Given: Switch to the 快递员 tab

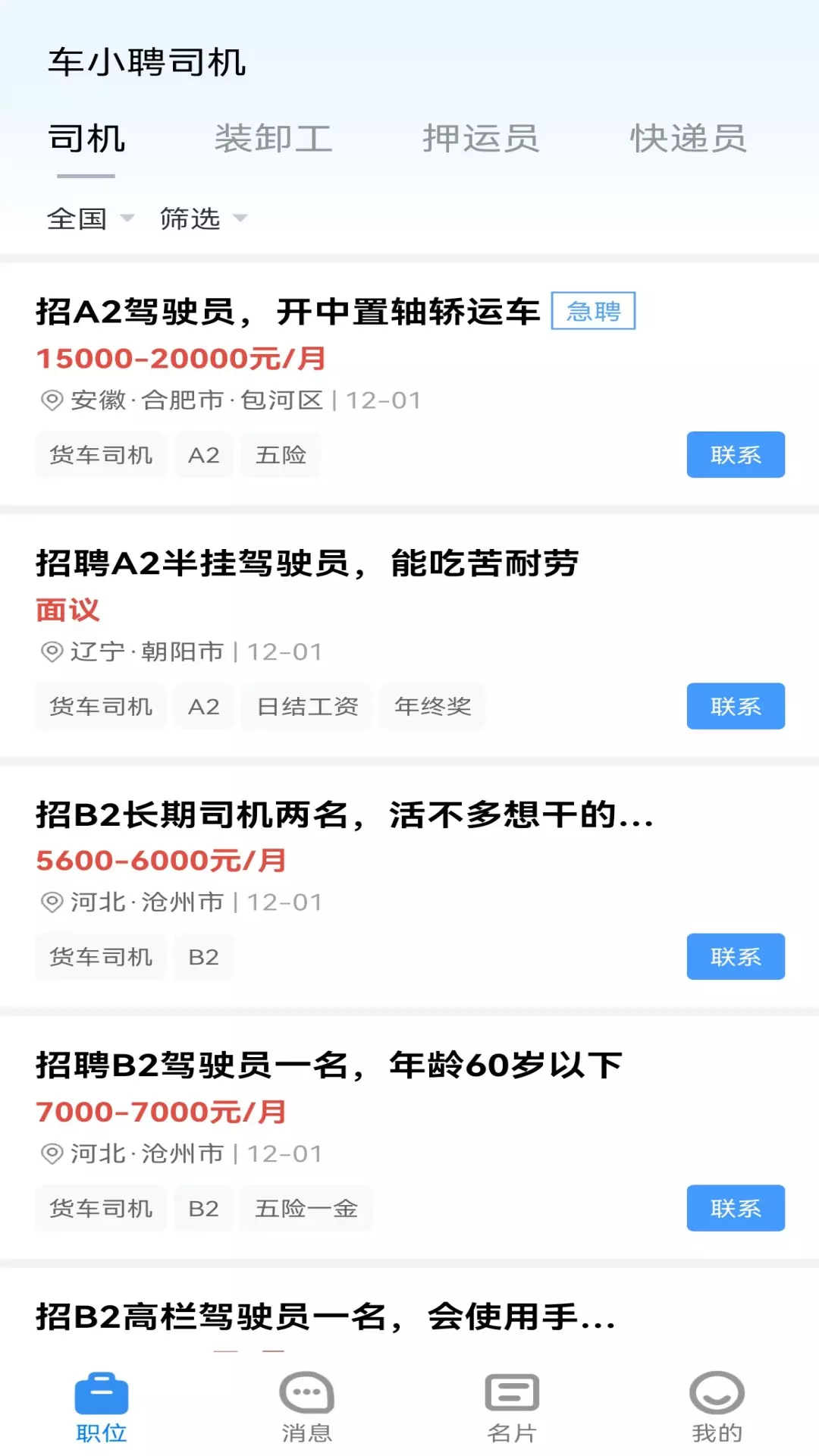Looking at the screenshot, I should click(x=689, y=139).
